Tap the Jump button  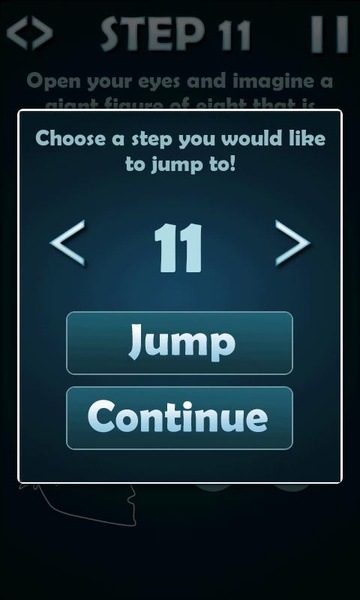[179, 343]
